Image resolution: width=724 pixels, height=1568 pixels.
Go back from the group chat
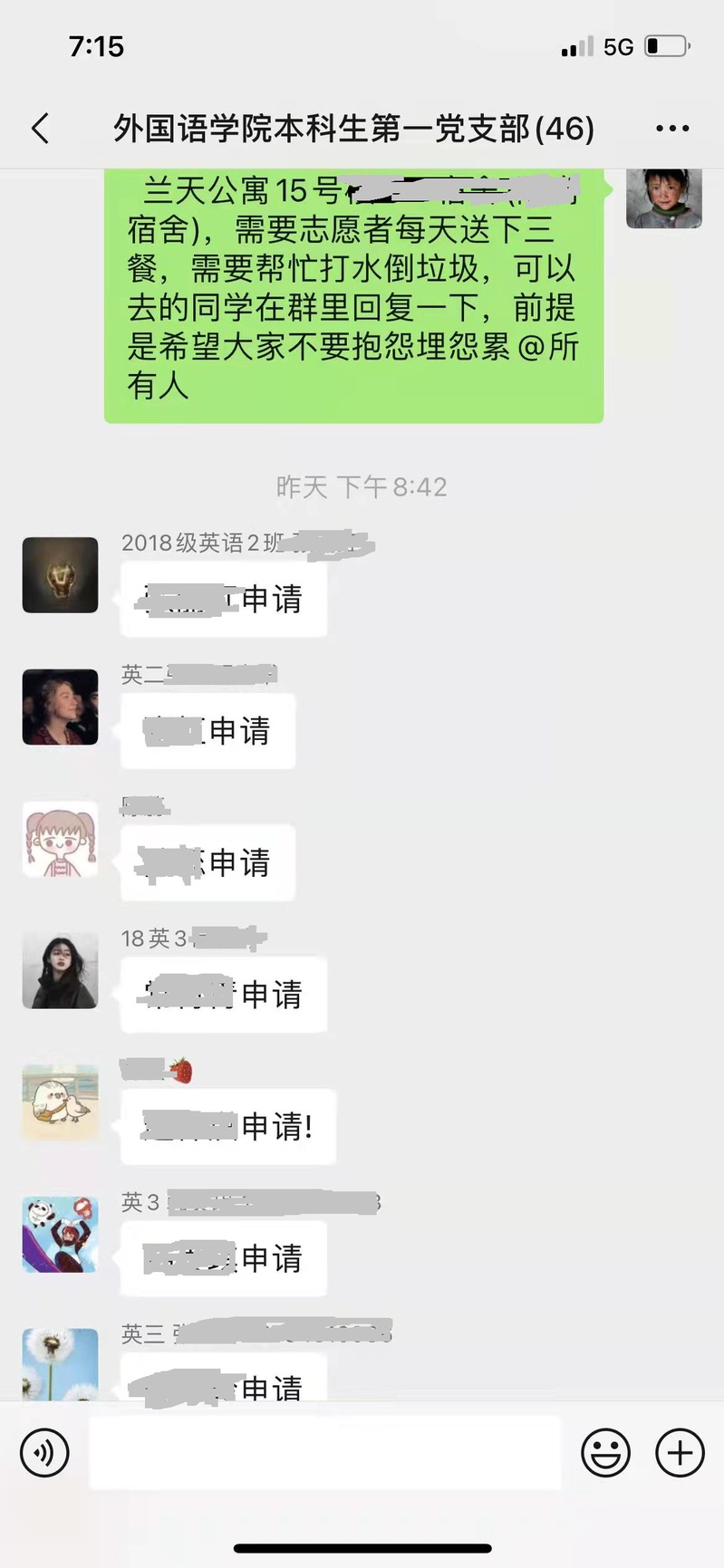(41, 129)
